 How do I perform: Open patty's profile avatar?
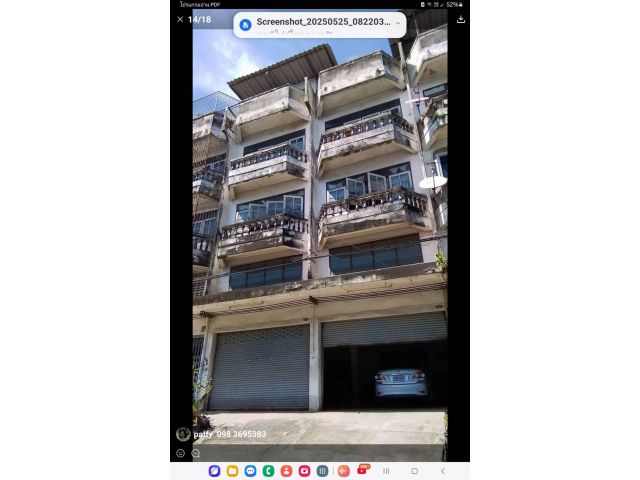[x=183, y=434]
